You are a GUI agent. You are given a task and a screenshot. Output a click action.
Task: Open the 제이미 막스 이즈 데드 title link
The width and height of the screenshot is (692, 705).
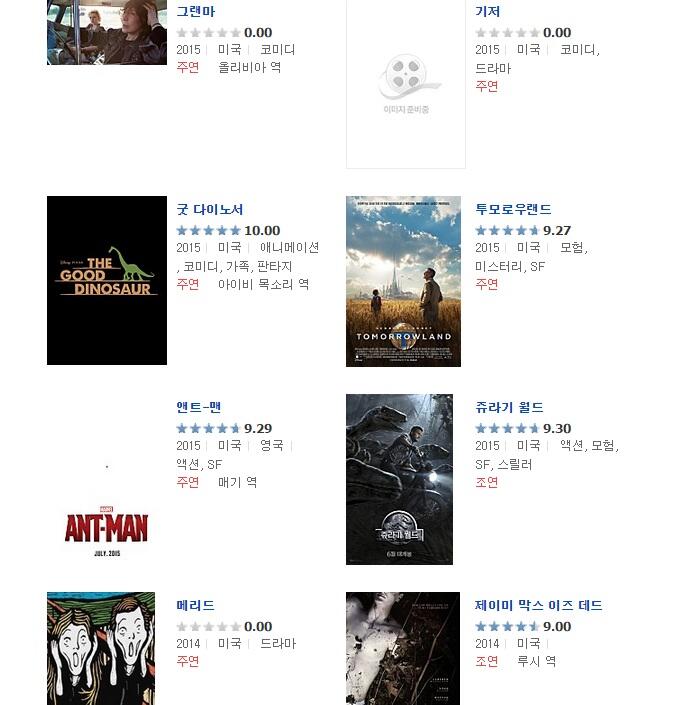(x=538, y=605)
